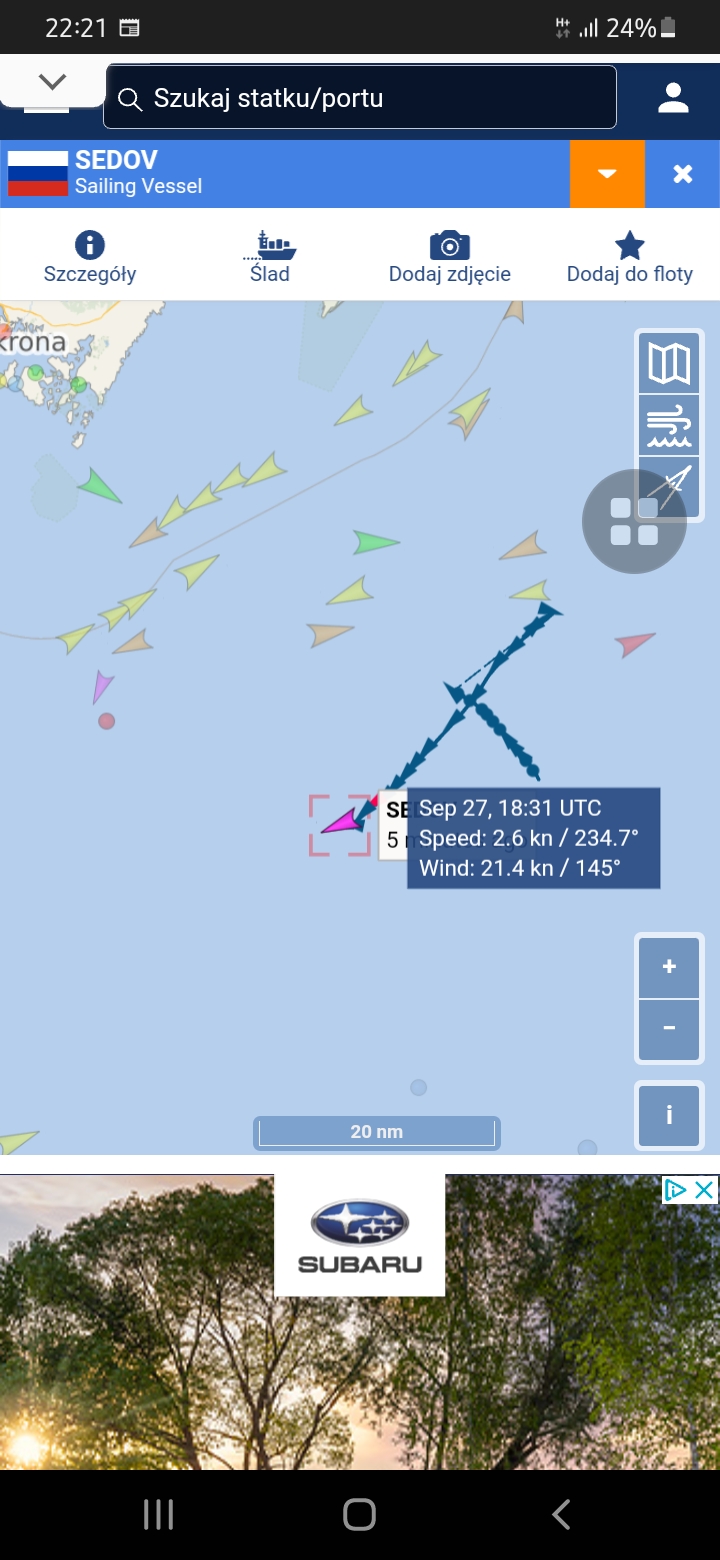
Task: Open the ship or port search field
Action: coord(360,97)
